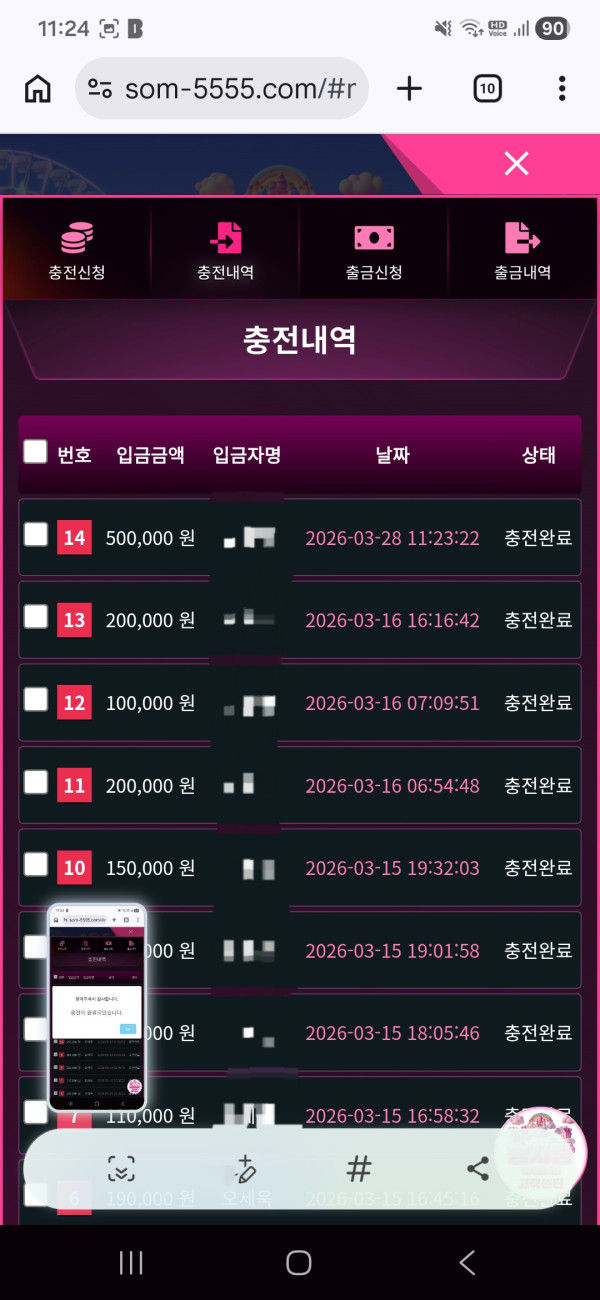Switch to the 출금신청 tab
This screenshot has width=600, height=1300.
(374, 250)
